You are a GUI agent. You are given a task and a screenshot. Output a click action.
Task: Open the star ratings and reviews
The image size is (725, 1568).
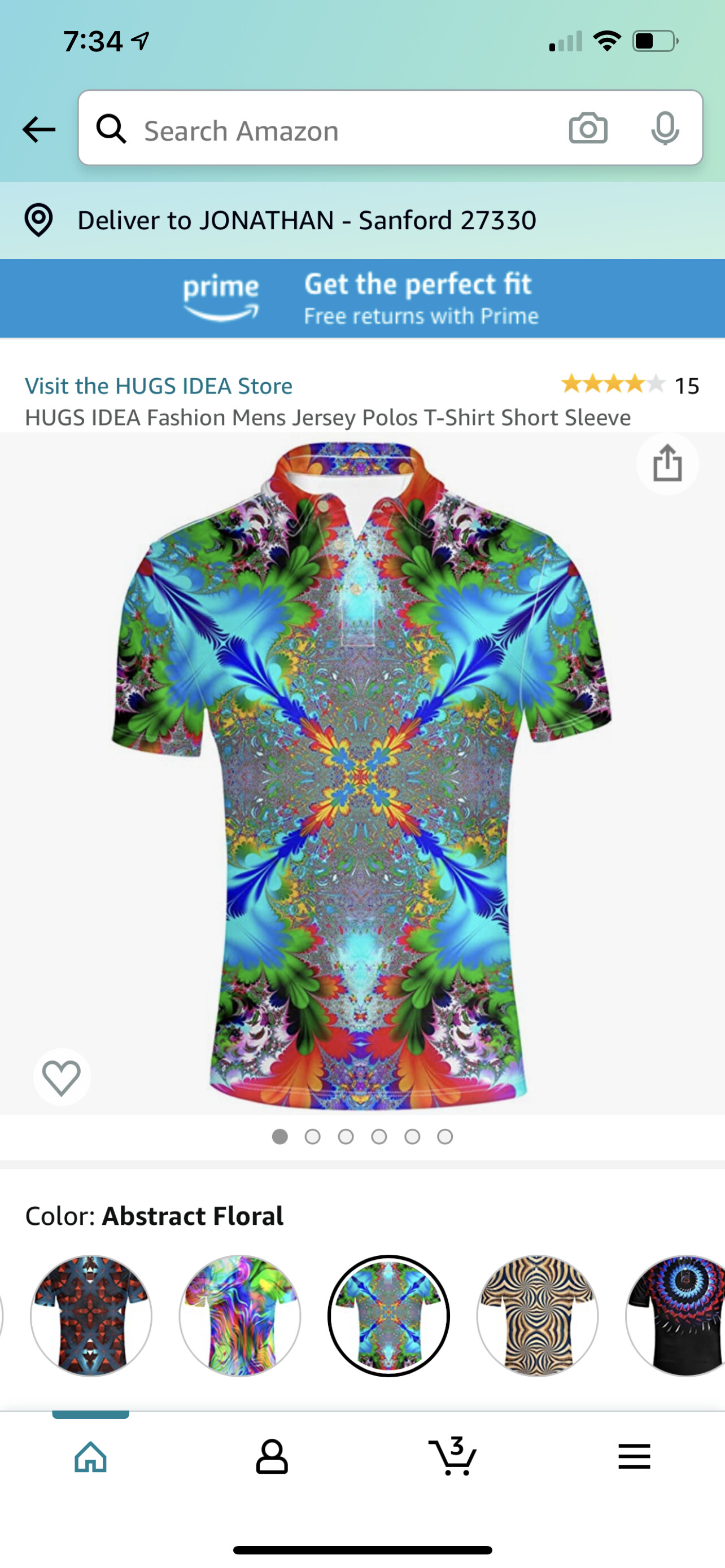(x=629, y=385)
